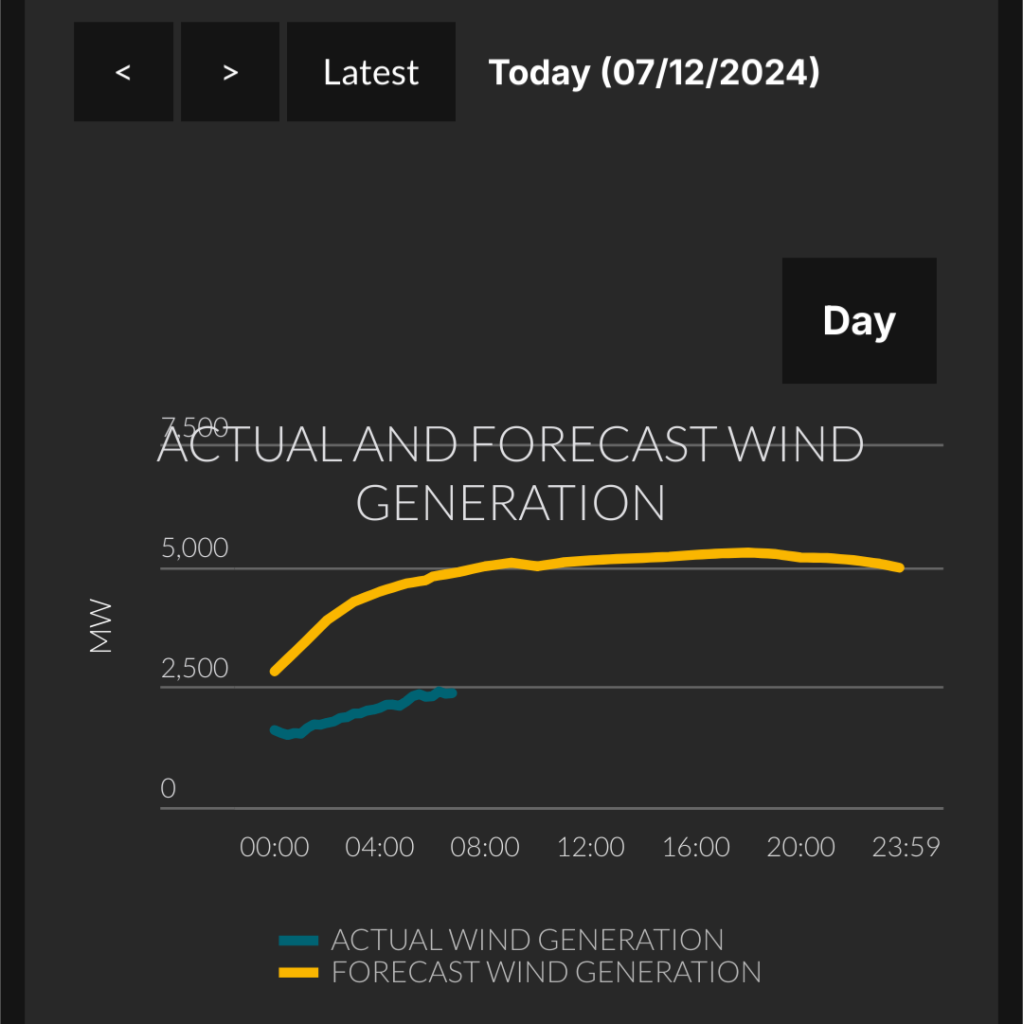Click the teal Actual Wind Generation legend swatch
1023x1024 pixels.
(x=299, y=940)
